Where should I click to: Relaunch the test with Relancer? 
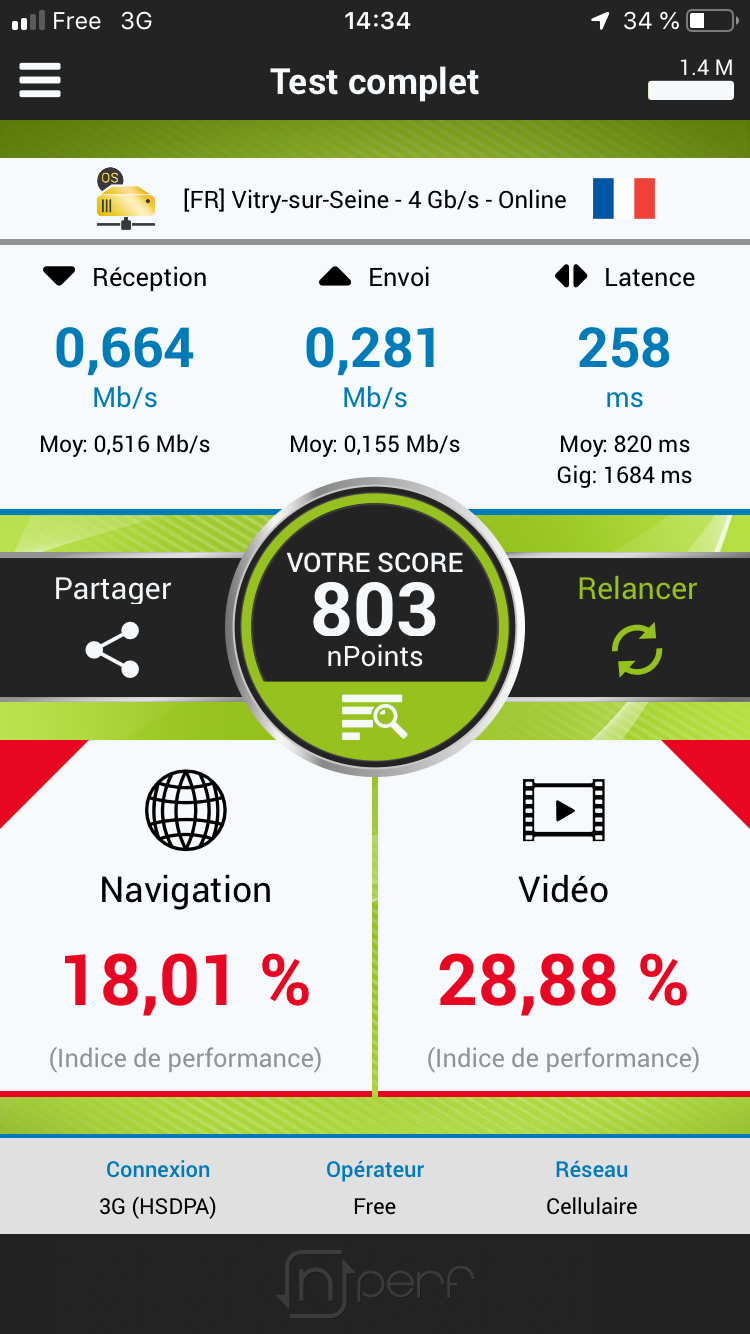(637, 626)
